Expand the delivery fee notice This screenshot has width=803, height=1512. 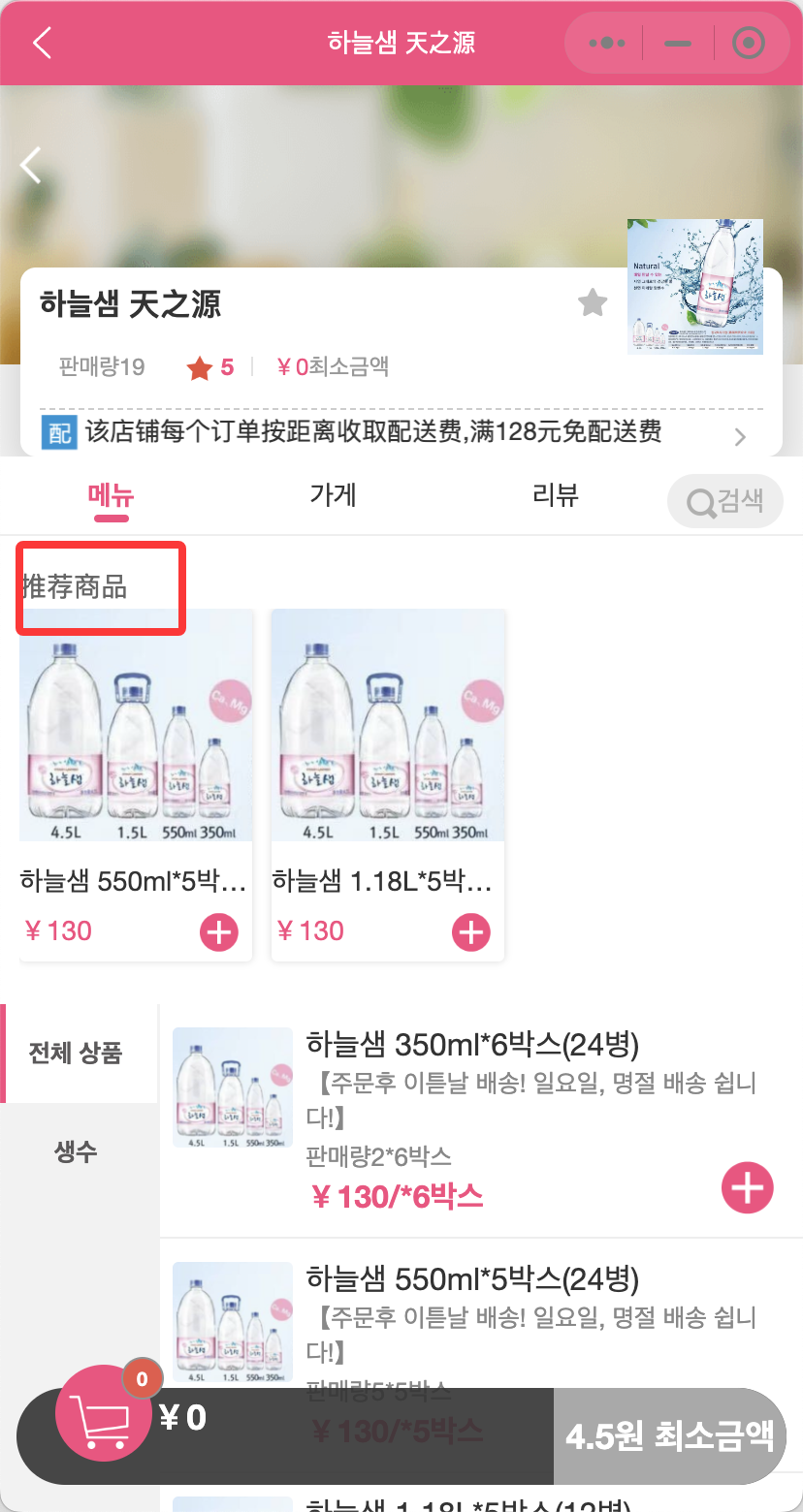740,437
